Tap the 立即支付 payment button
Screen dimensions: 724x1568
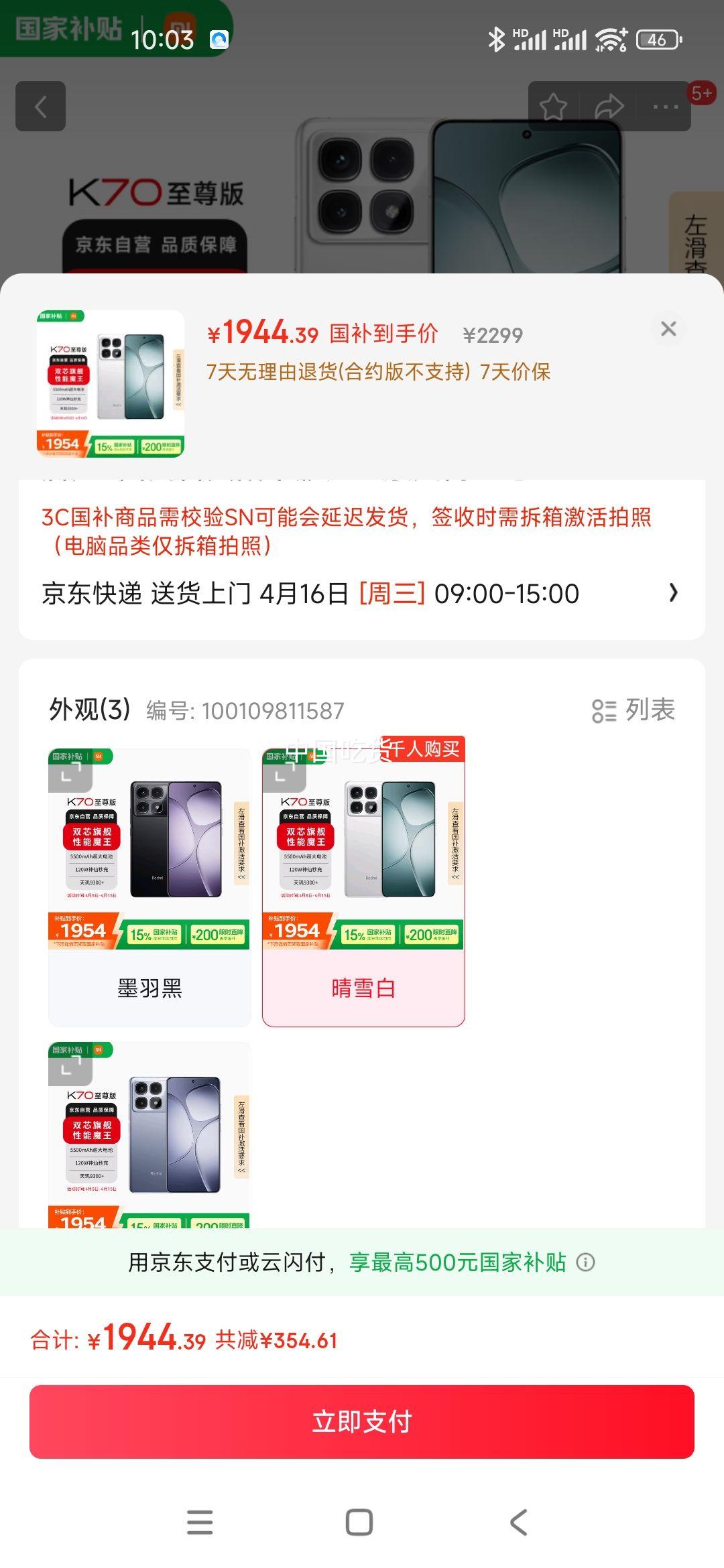(x=362, y=1423)
